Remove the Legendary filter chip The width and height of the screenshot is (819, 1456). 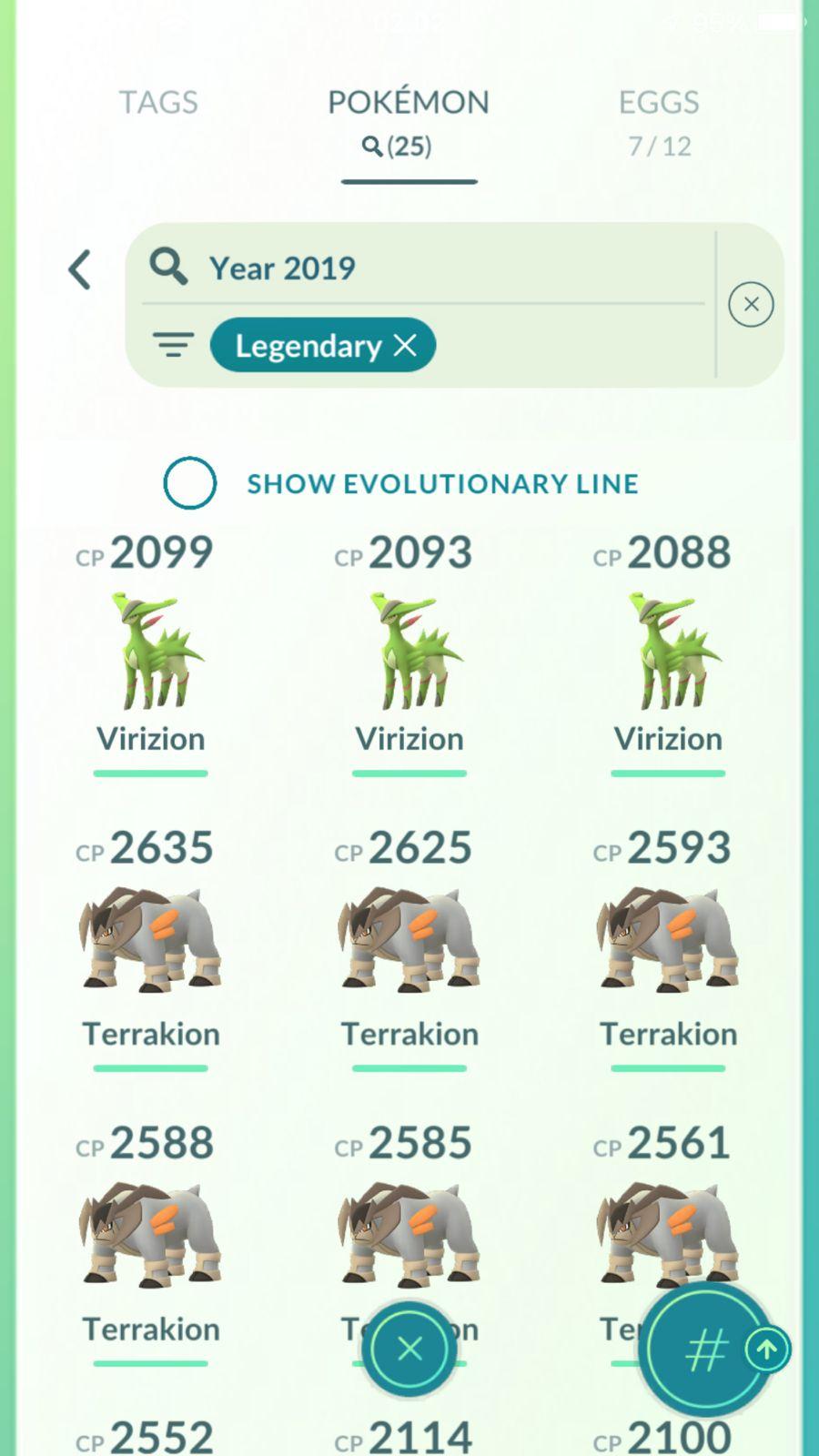(x=405, y=345)
